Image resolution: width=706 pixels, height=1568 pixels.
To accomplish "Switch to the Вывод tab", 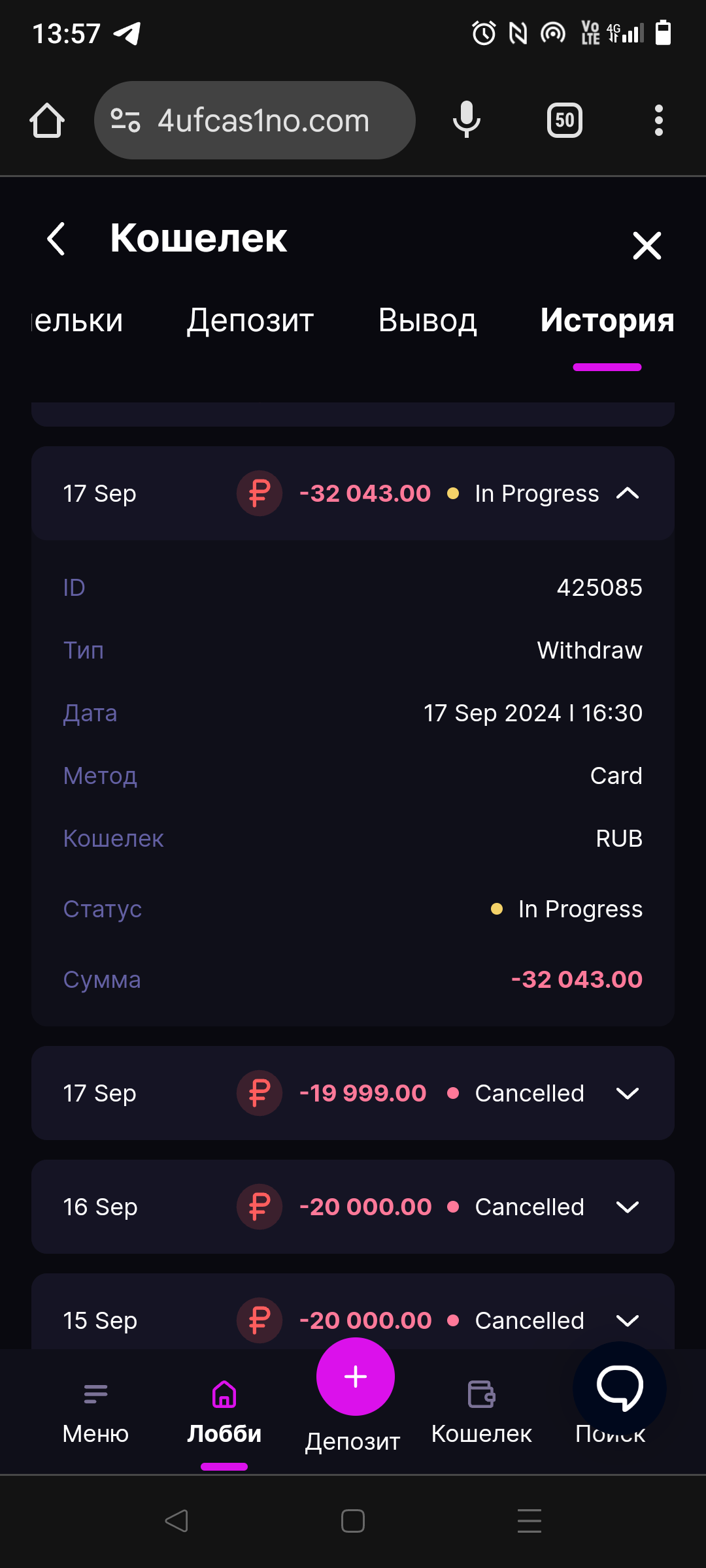I will [x=428, y=321].
